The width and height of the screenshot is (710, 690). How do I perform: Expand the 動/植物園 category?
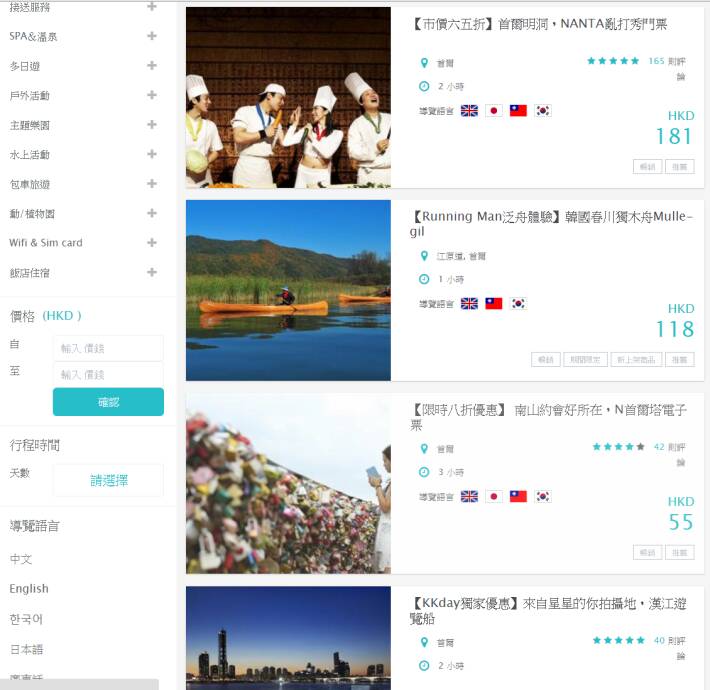point(151,213)
